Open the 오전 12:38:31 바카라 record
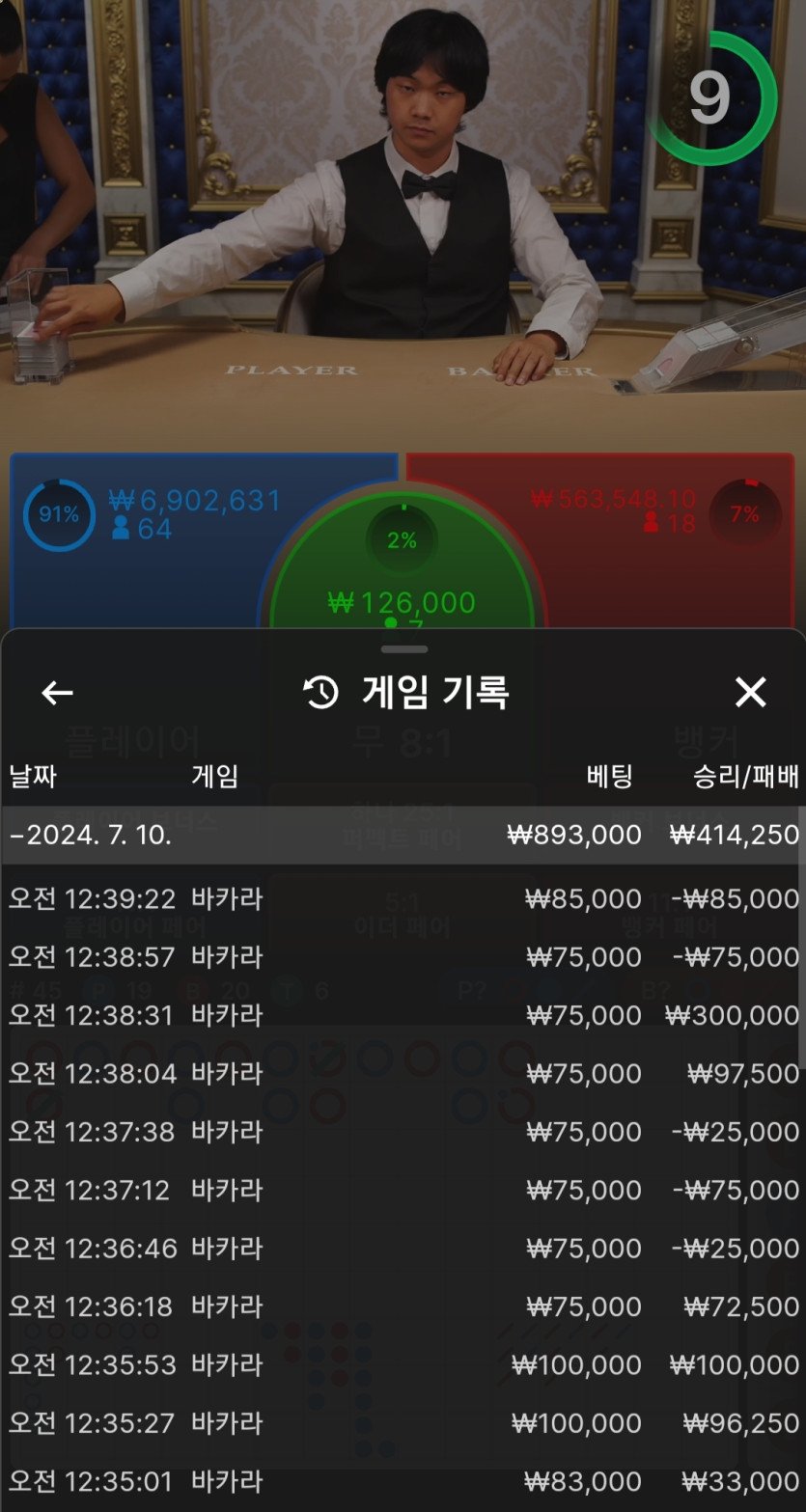This screenshot has width=806, height=1512. (403, 1015)
